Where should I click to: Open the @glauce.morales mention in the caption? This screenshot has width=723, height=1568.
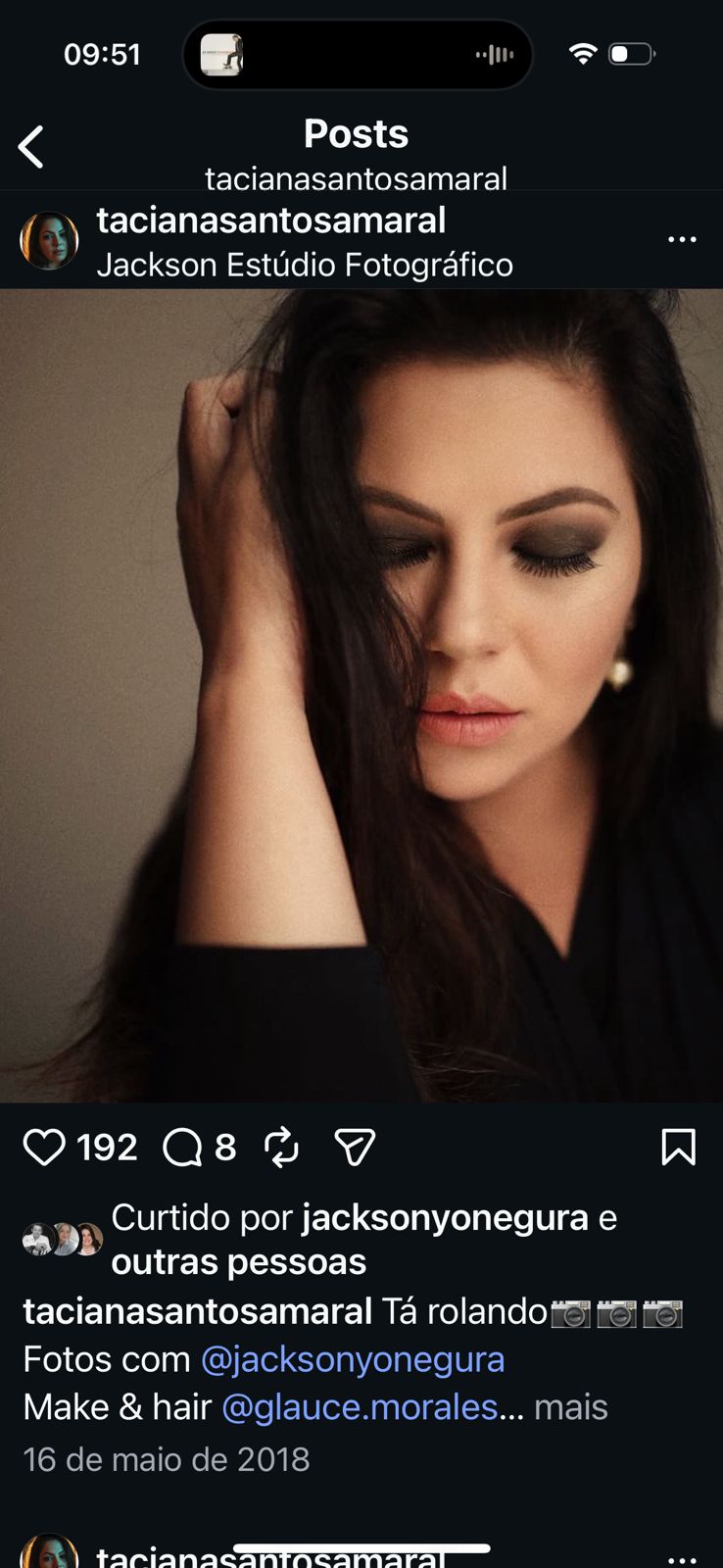[x=360, y=1407]
